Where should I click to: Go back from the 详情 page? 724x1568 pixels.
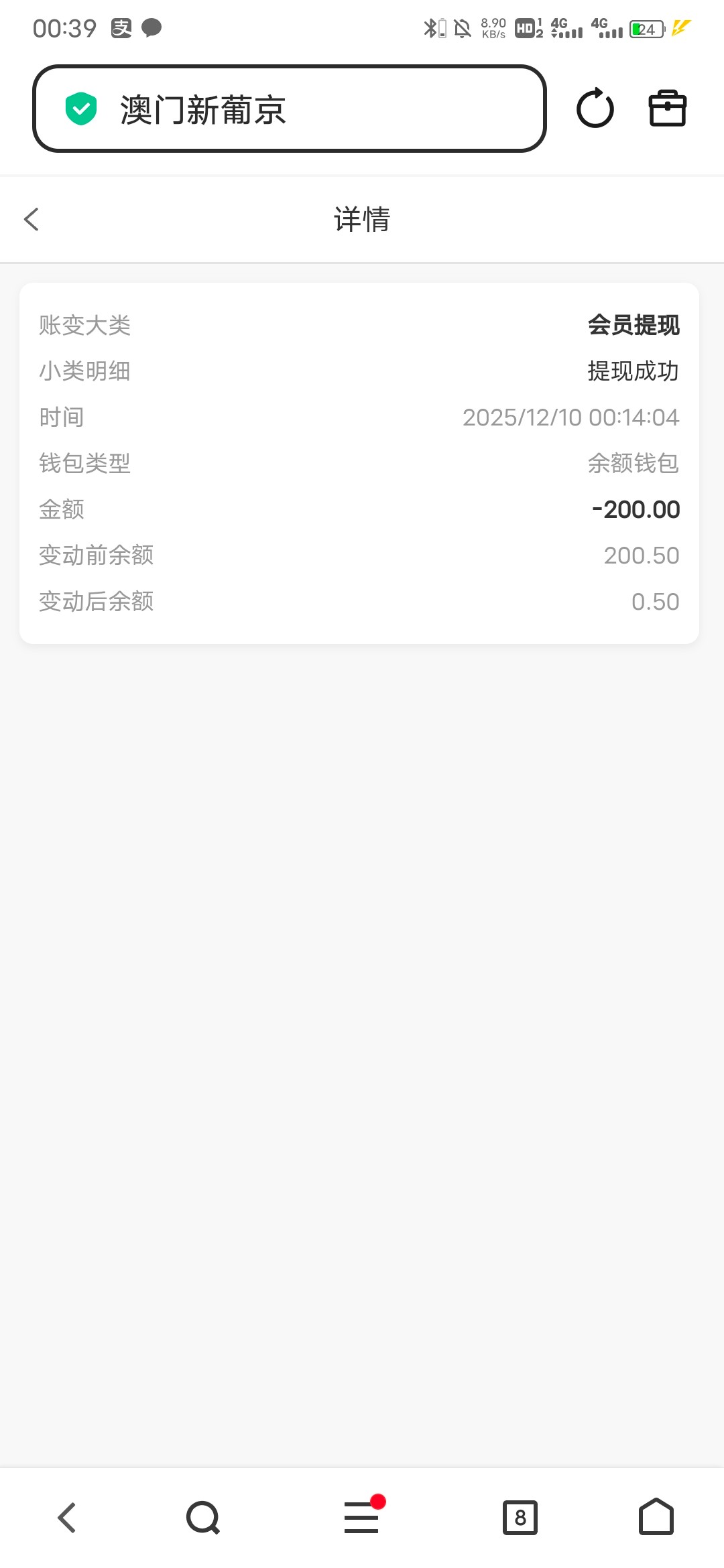[x=32, y=219]
